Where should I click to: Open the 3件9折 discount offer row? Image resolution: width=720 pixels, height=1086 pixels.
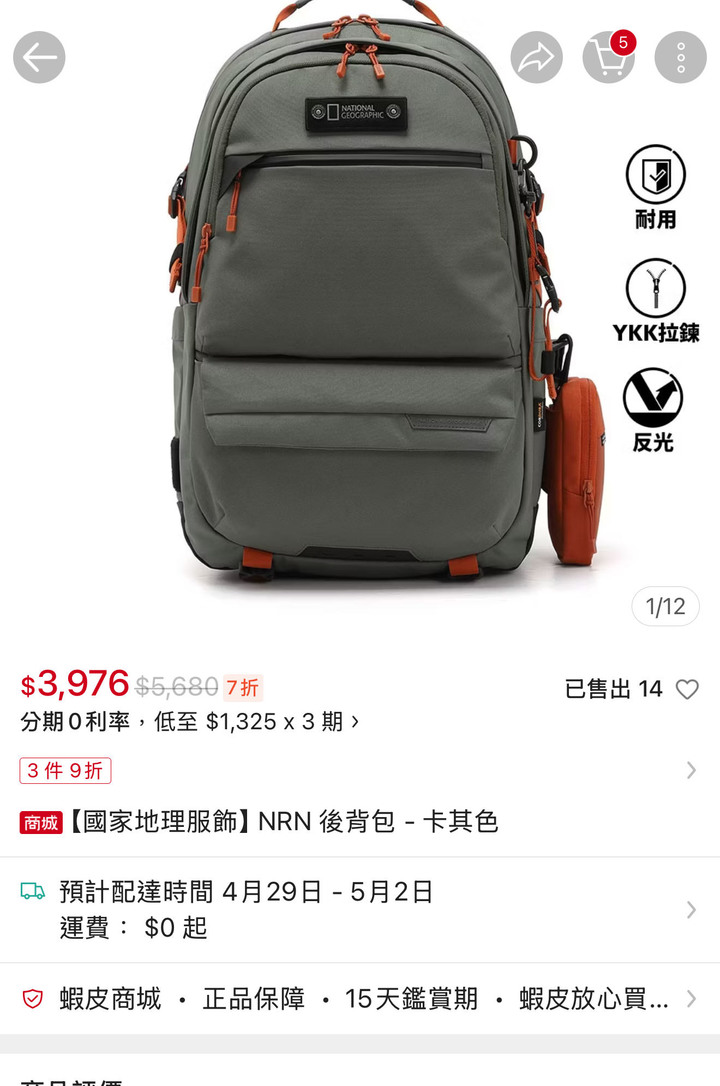[360, 770]
